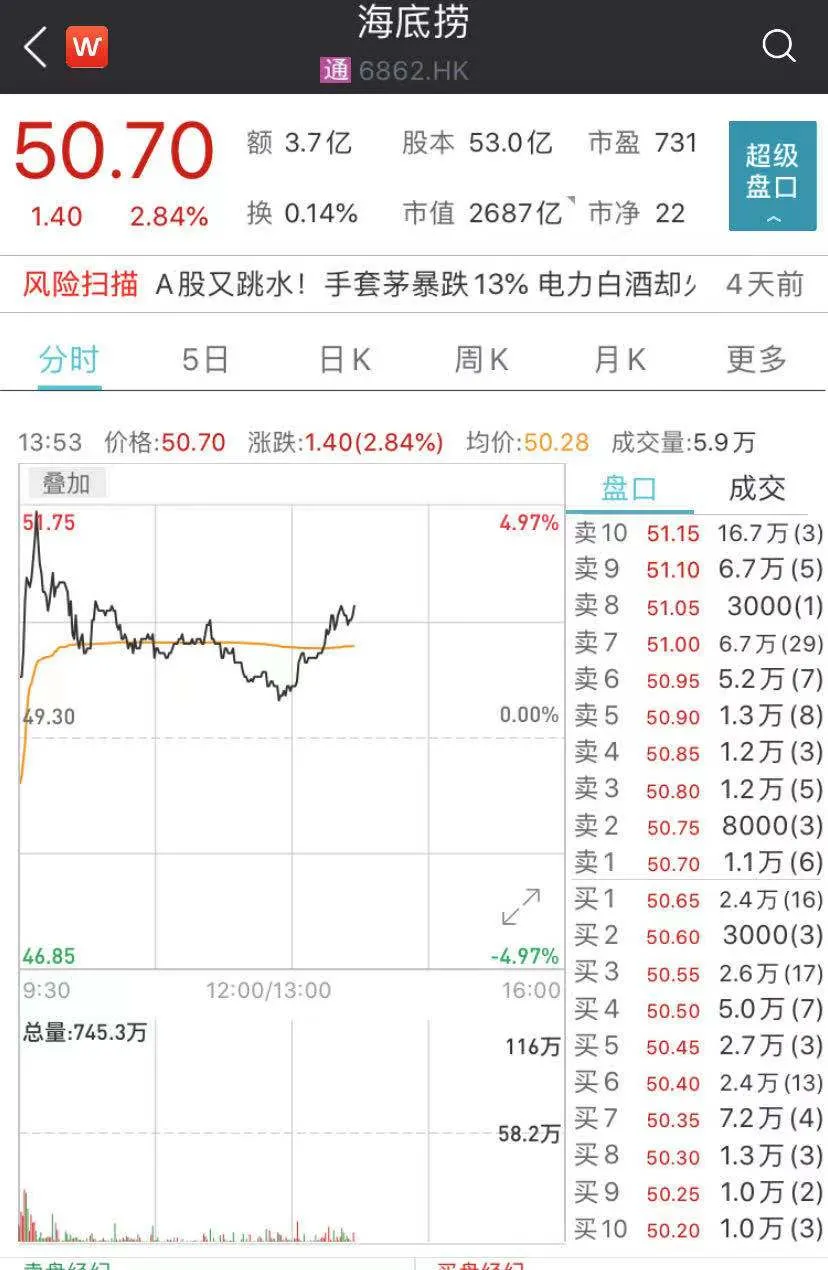Viewport: 828px width, 1270px height.
Task: Select the 5日 five-day chart view
Action: 206,358
